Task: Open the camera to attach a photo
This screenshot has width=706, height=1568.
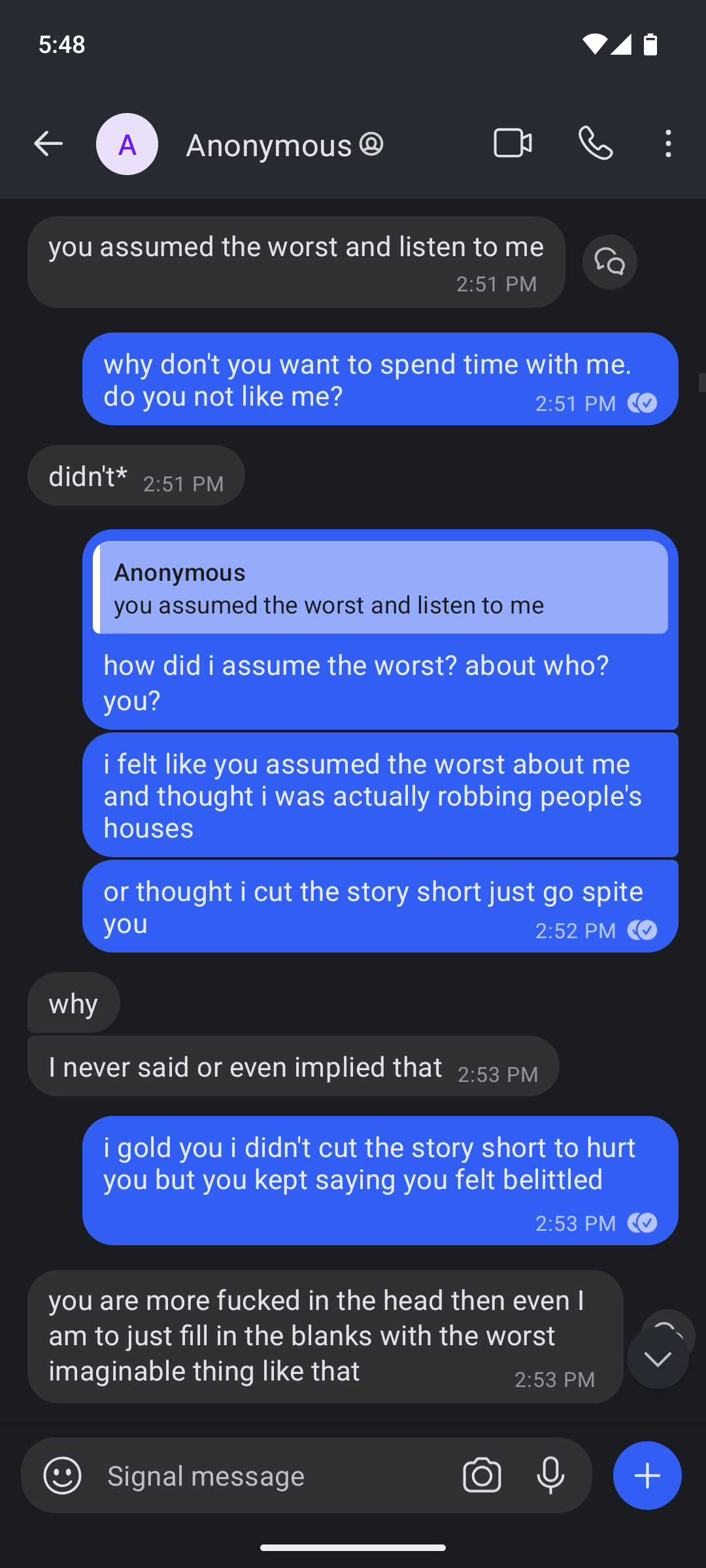Action: point(482,1475)
